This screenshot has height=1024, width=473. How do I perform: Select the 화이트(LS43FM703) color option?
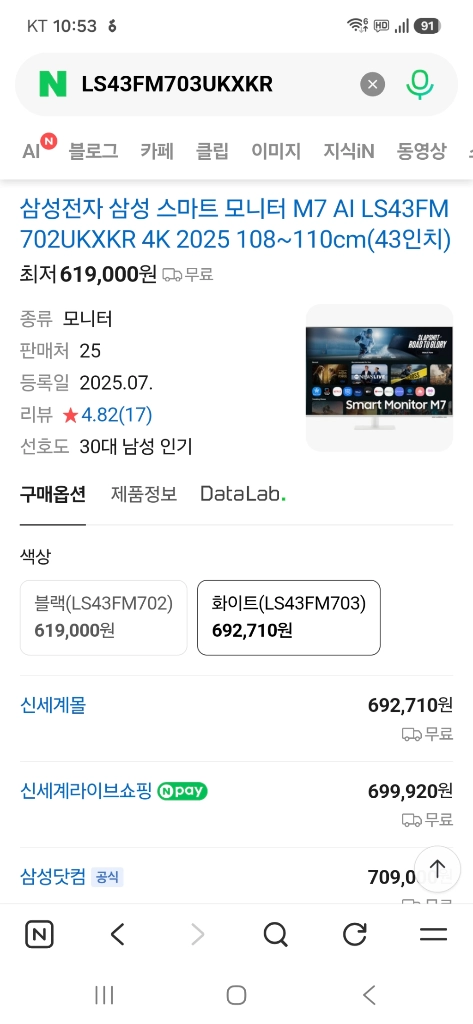coord(289,618)
